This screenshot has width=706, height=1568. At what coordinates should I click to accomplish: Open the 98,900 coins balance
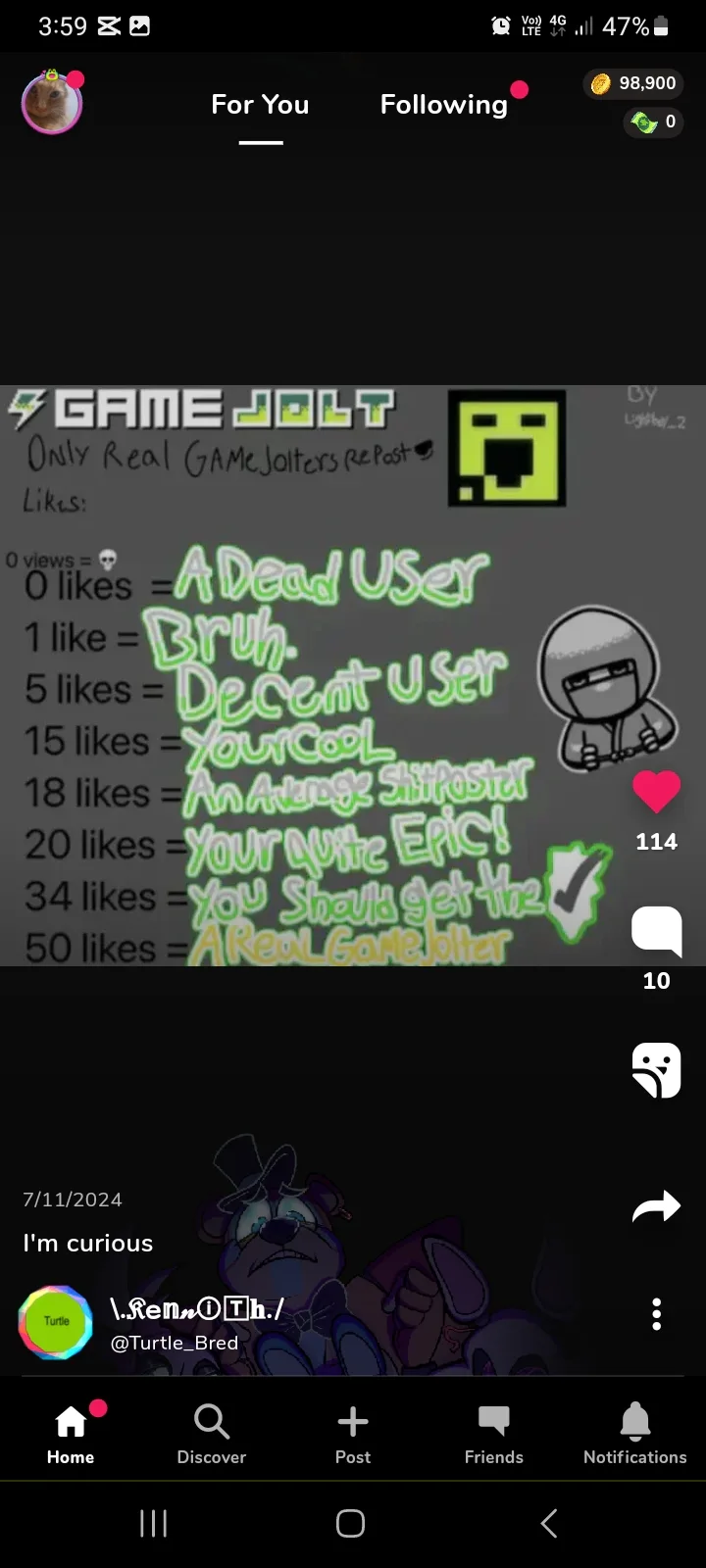click(x=633, y=83)
